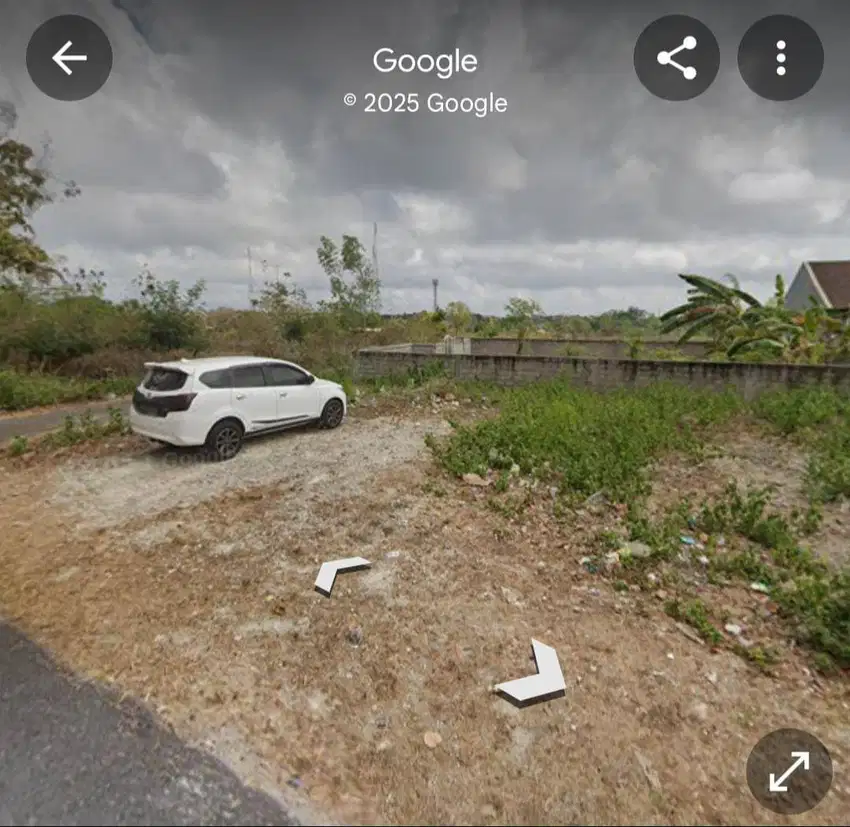The width and height of the screenshot is (850, 827).
Task: Move along the lower right navigation arrow
Action: point(535,677)
